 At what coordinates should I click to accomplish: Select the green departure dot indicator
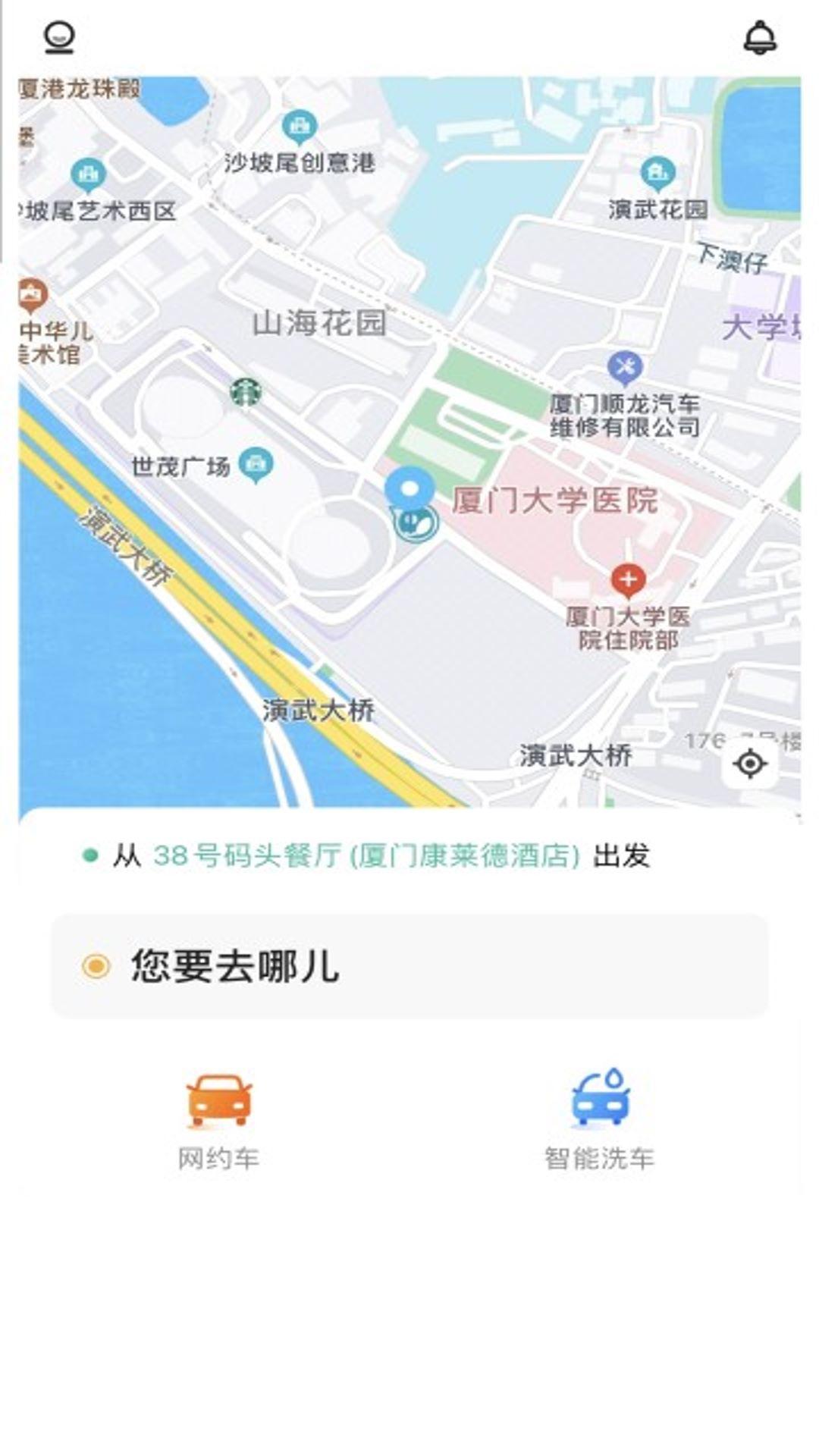(x=91, y=855)
